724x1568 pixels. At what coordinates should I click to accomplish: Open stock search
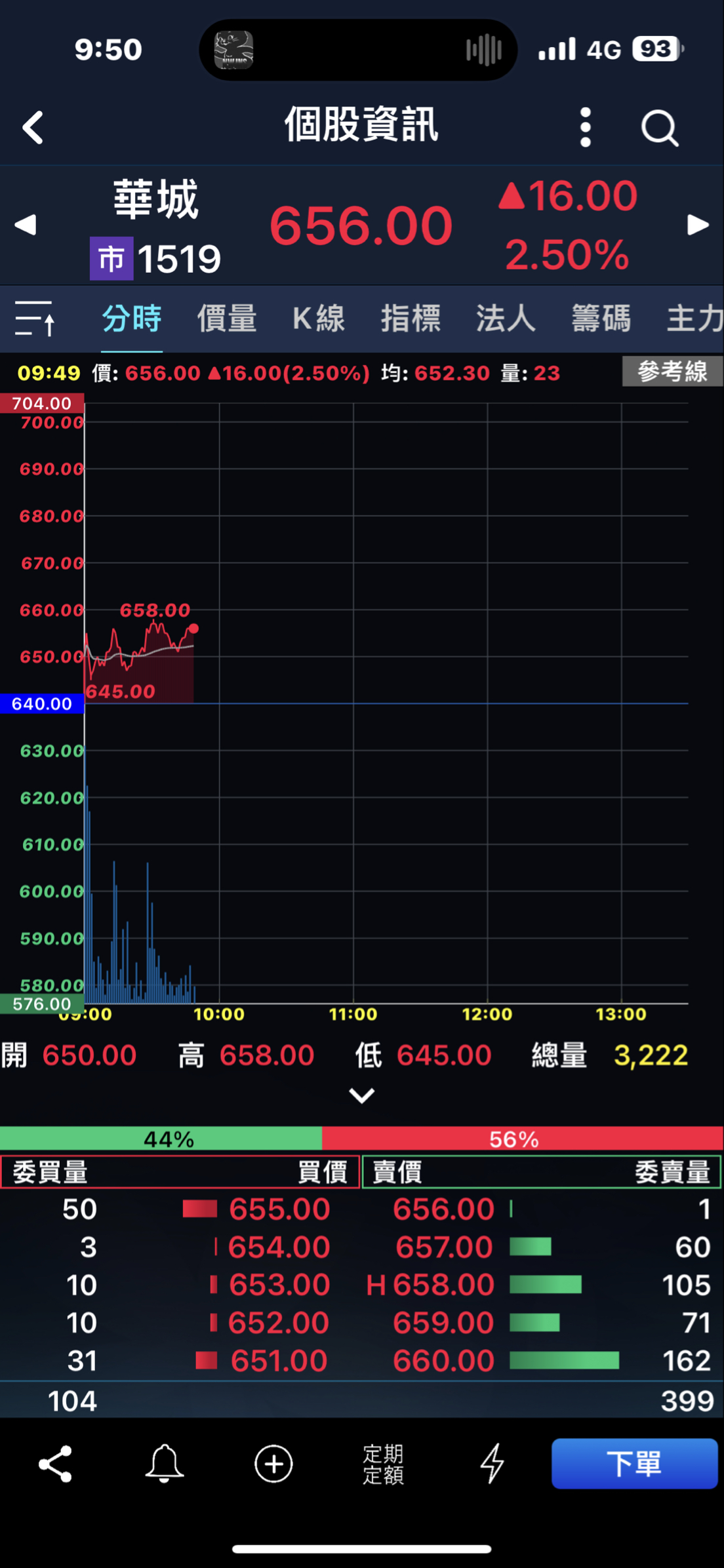coord(659,127)
